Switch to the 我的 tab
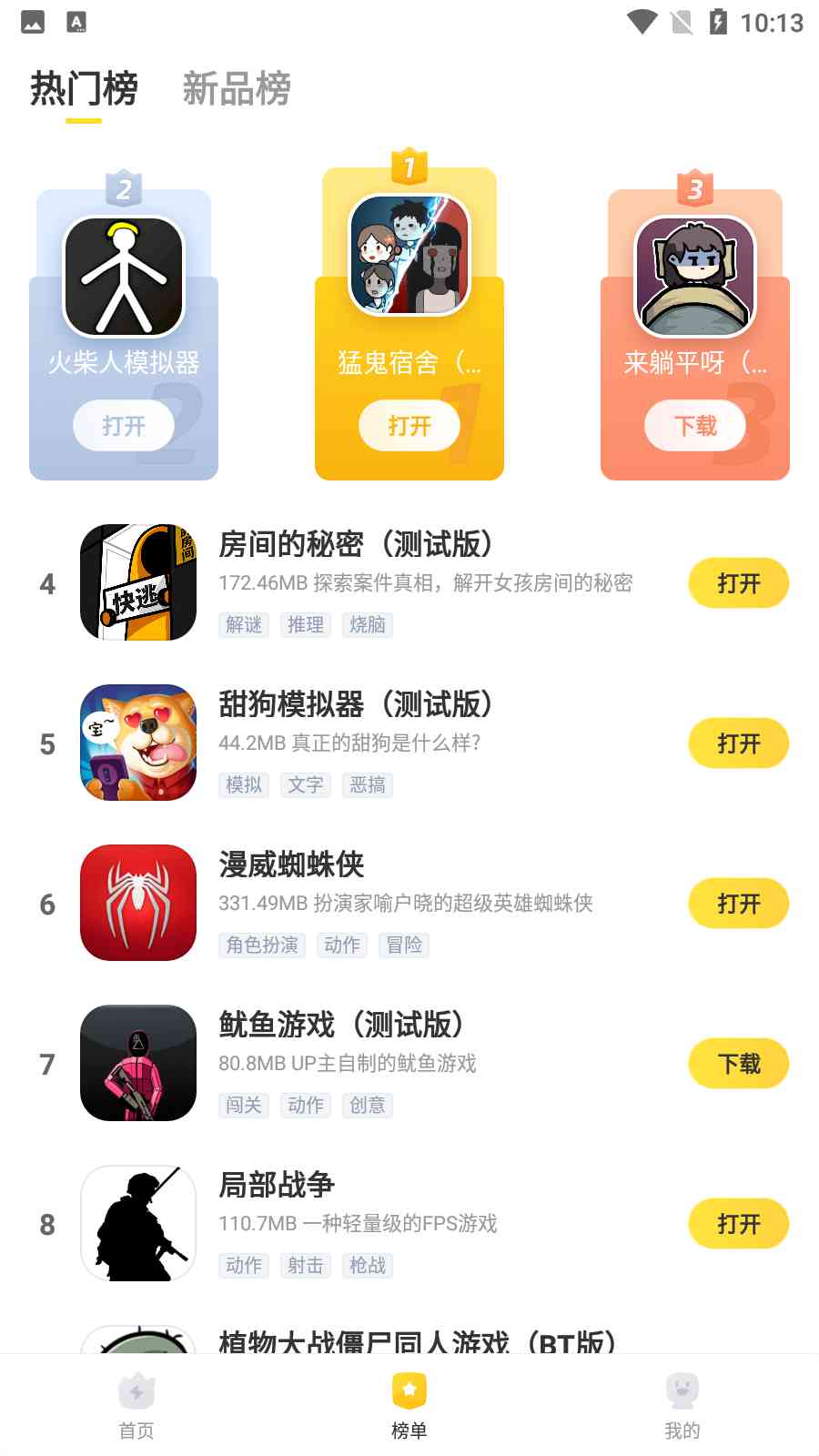The height and width of the screenshot is (1456, 819). click(682, 1406)
